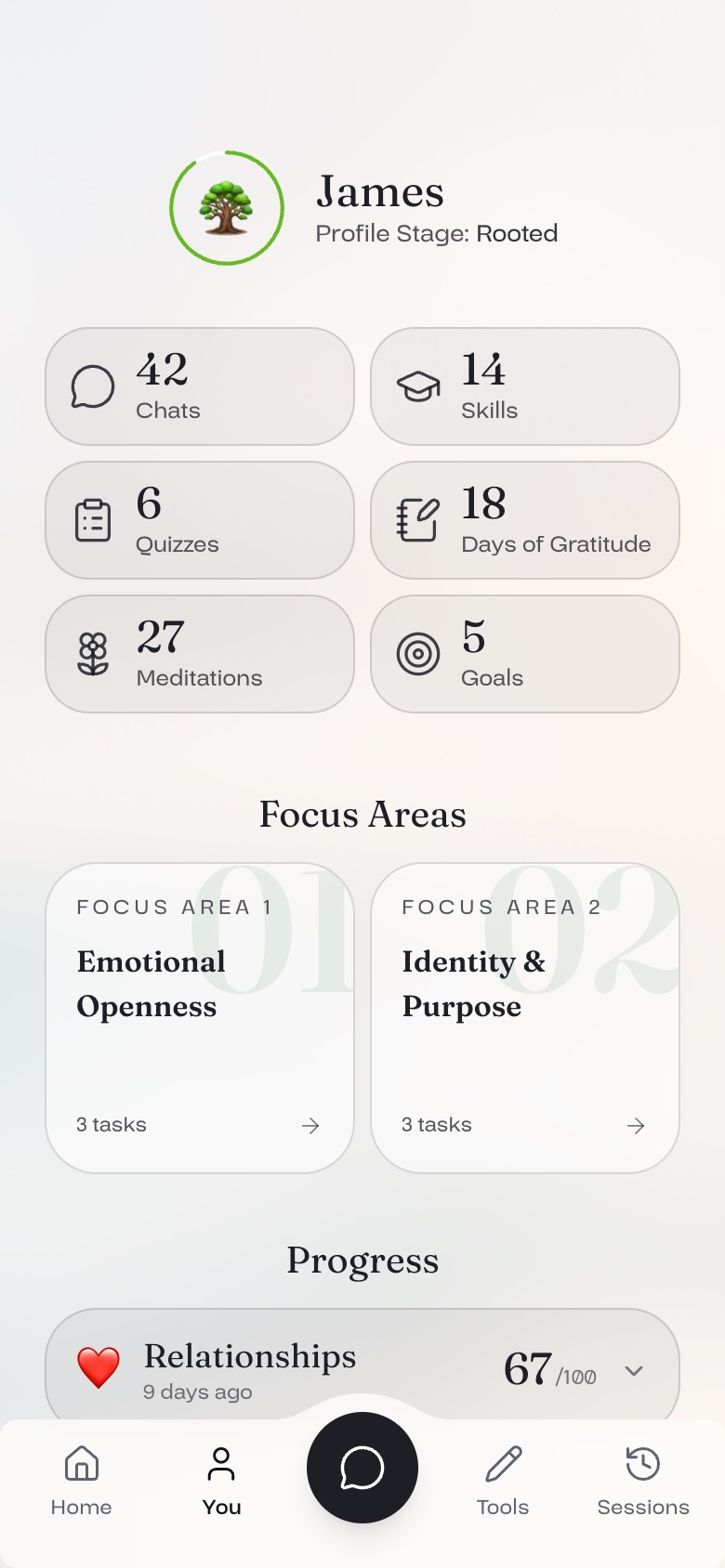This screenshot has height=1568, width=725.
Task: Open the 18 Days of Gratitude card
Action: tap(525, 520)
